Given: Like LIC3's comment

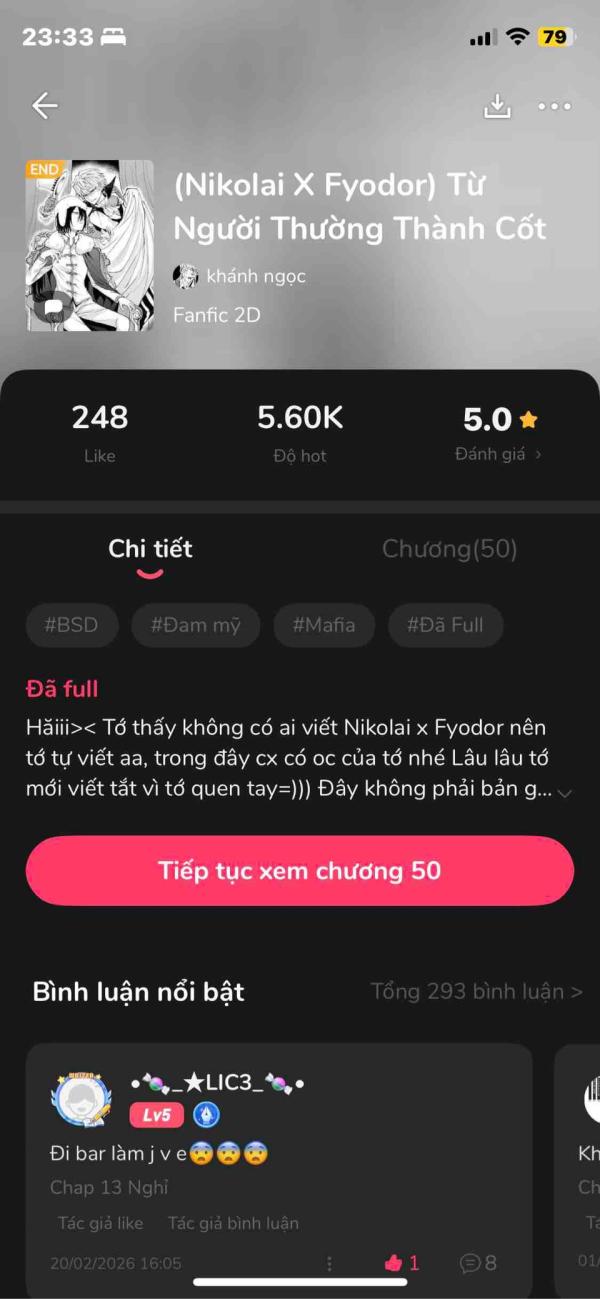Looking at the screenshot, I should 402,1263.
